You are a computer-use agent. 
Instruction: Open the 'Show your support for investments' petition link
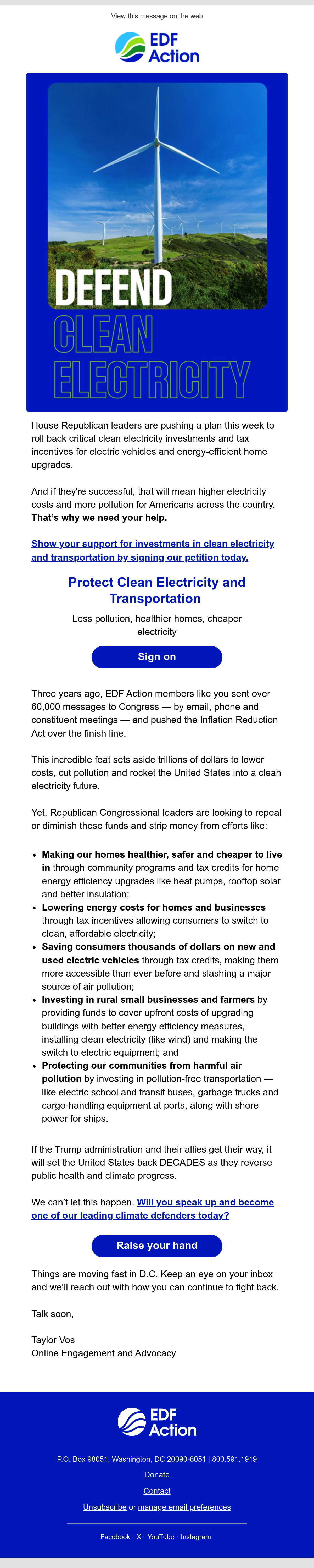[153, 550]
